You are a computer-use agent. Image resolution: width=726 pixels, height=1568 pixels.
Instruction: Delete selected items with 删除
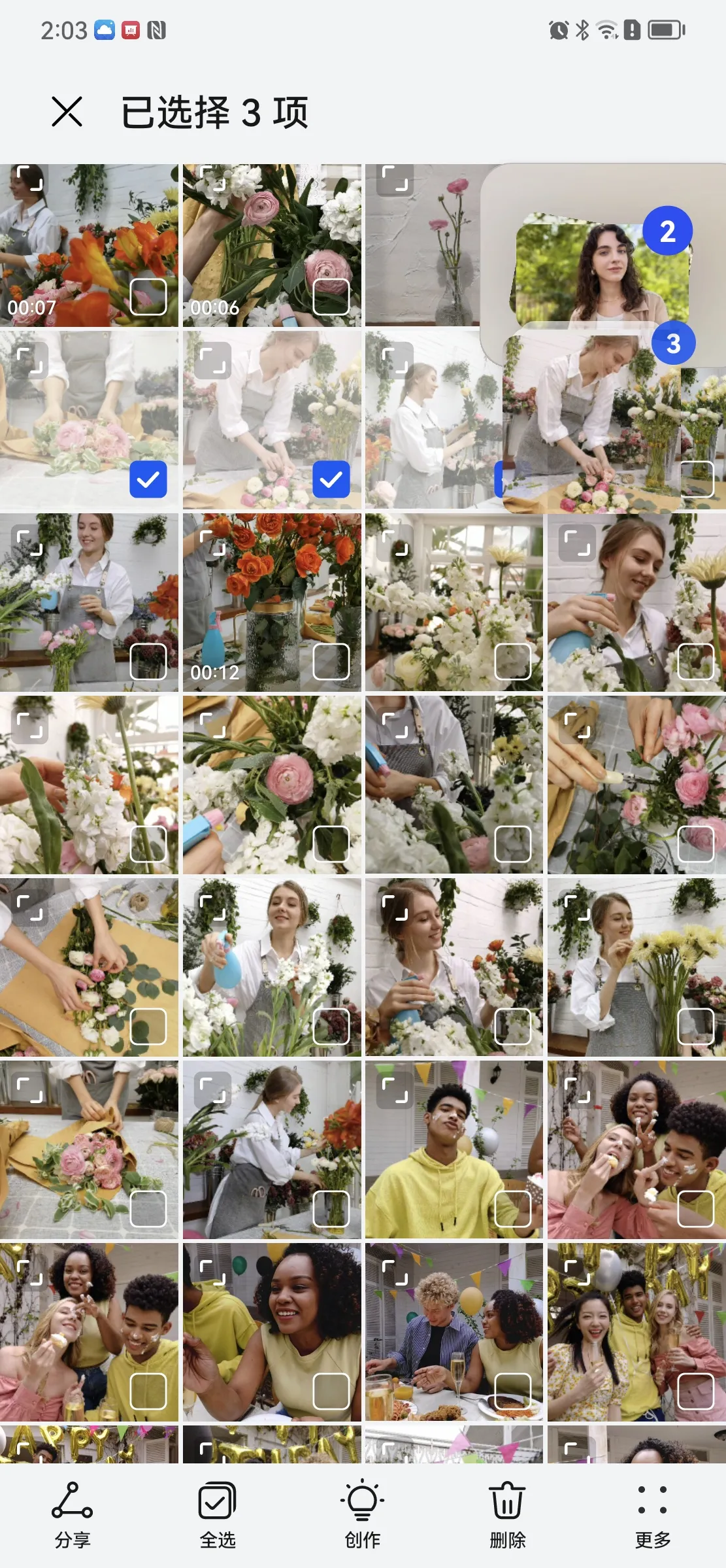(507, 1515)
